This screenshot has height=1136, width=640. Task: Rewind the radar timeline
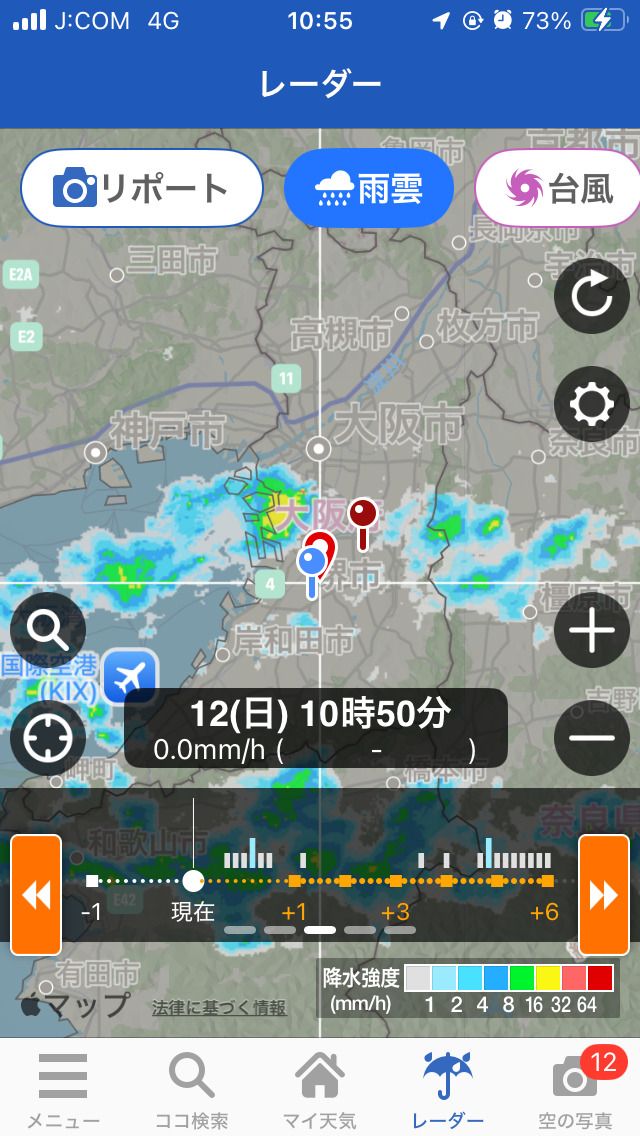tap(36, 894)
